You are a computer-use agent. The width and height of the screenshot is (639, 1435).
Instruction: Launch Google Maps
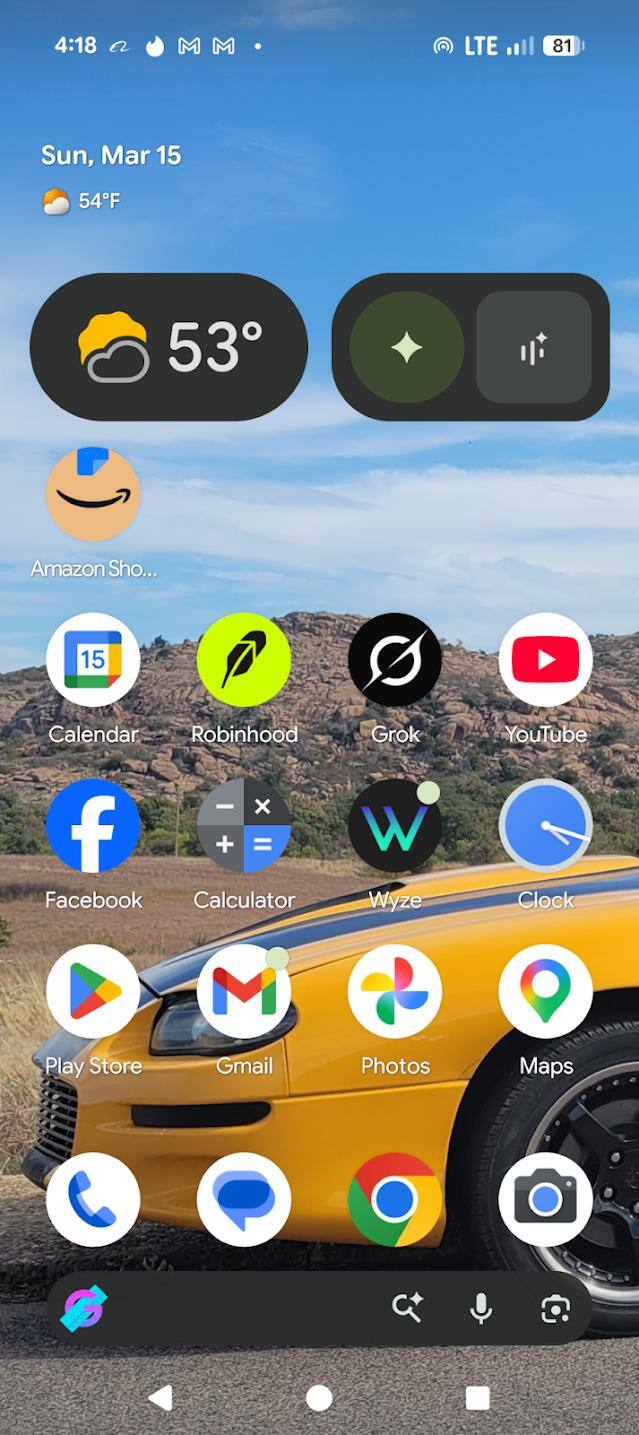(x=546, y=992)
